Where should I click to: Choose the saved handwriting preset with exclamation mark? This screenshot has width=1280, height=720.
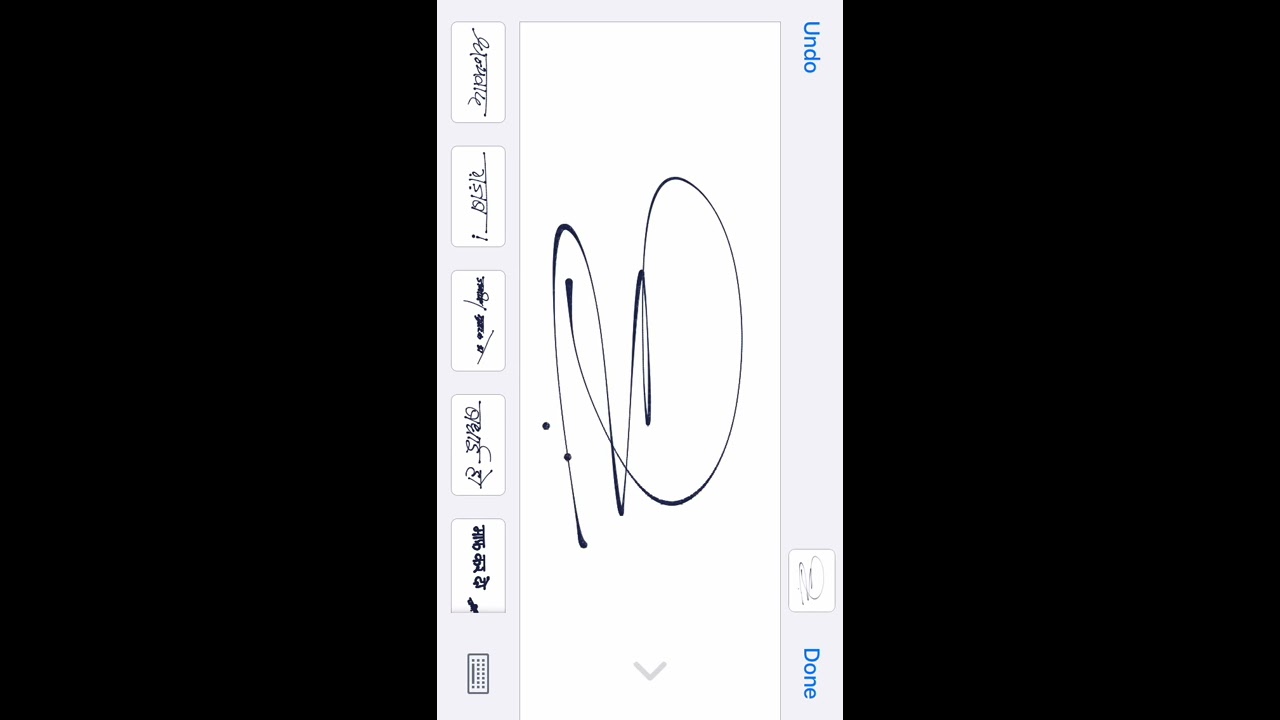point(478,197)
